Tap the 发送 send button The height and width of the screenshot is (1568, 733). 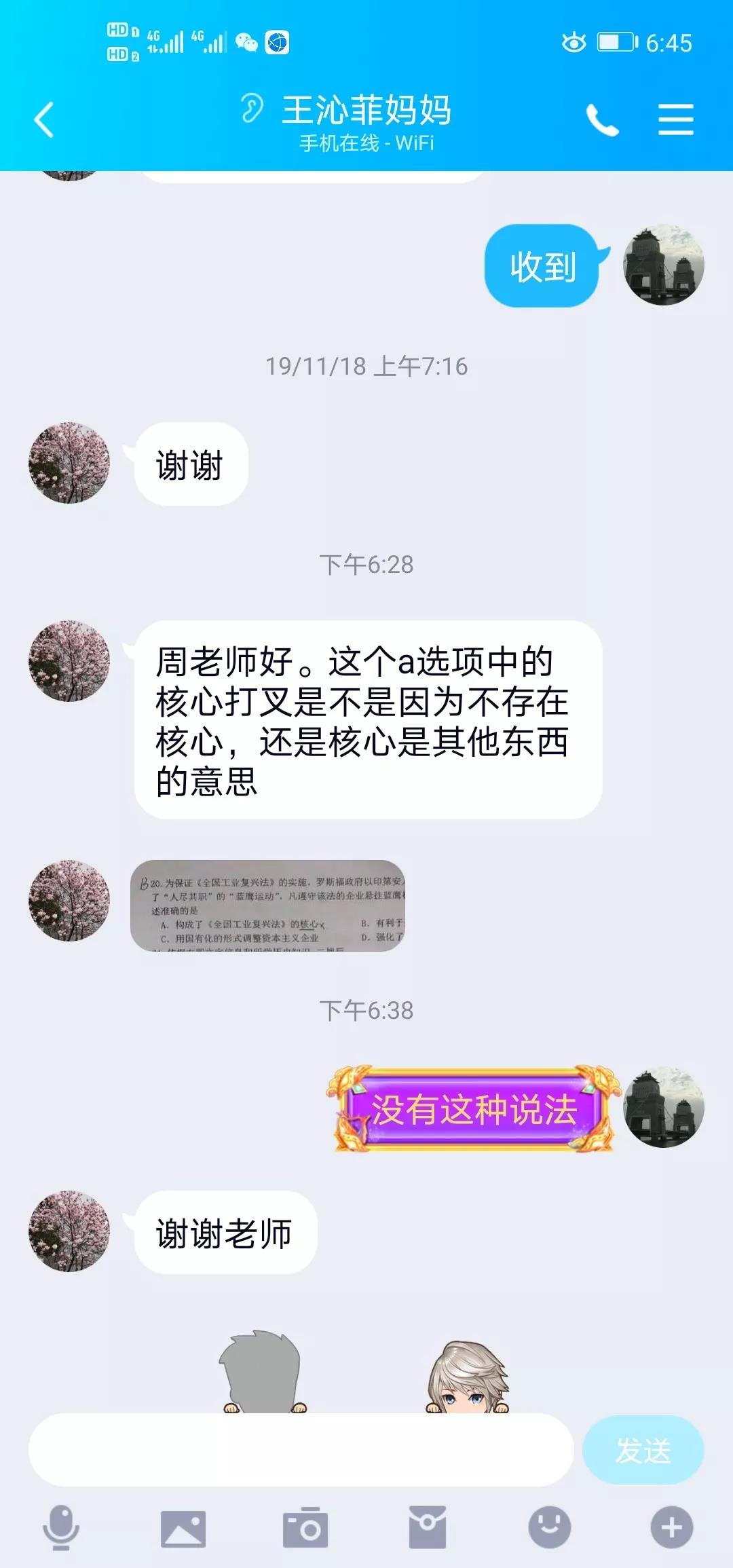tap(643, 1451)
